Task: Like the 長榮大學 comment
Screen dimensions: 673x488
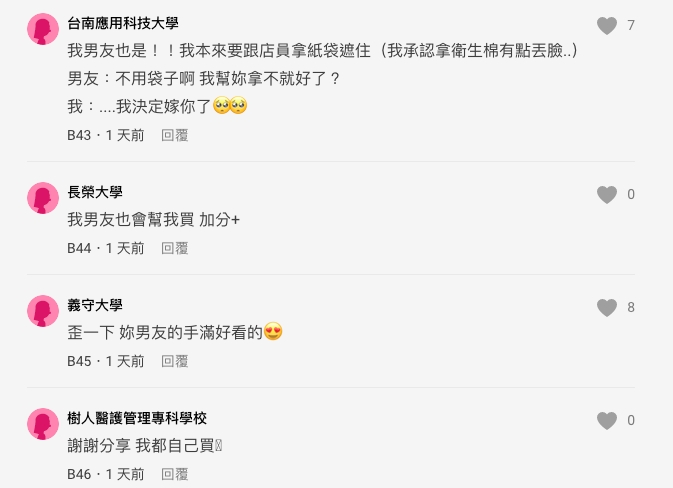Action: [606, 195]
